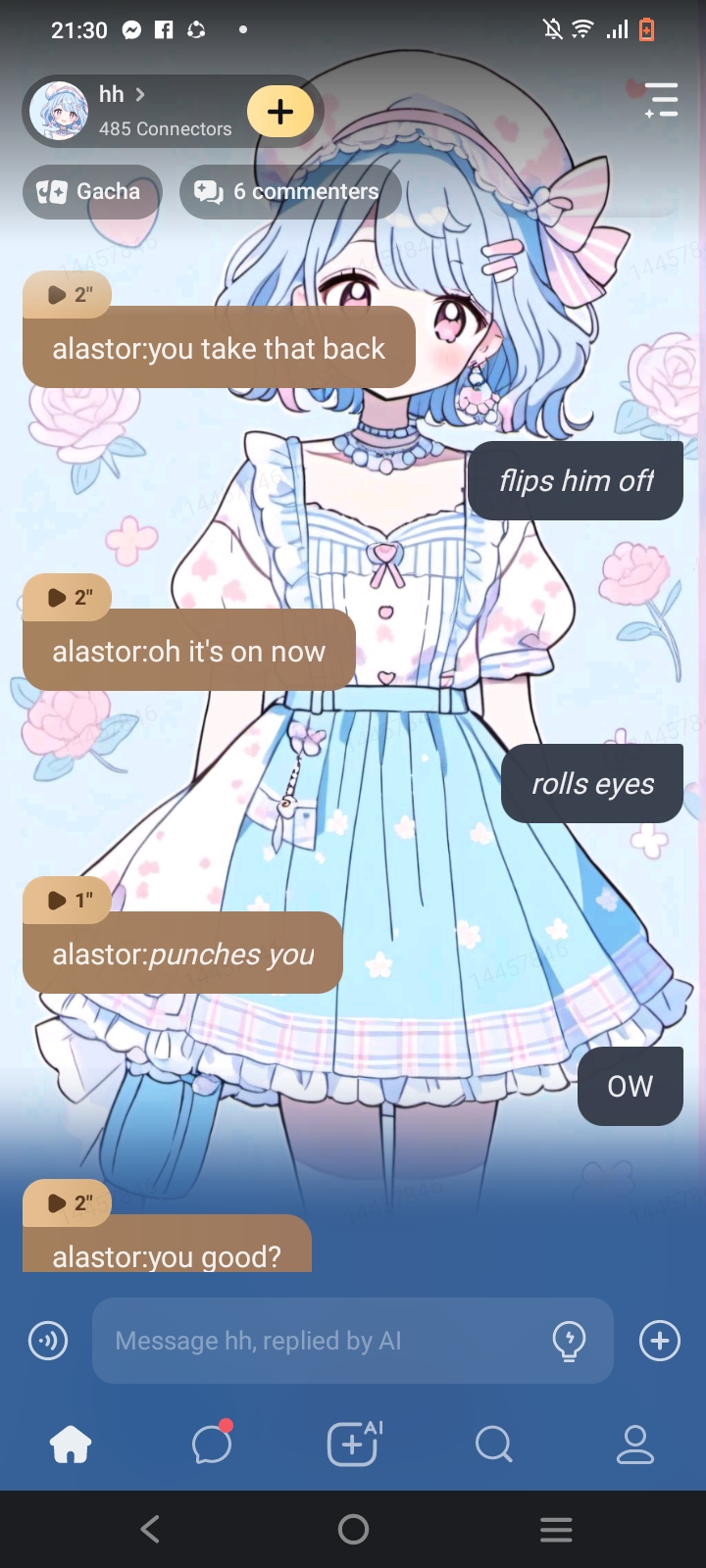View the 6 commenters

[290, 191]
